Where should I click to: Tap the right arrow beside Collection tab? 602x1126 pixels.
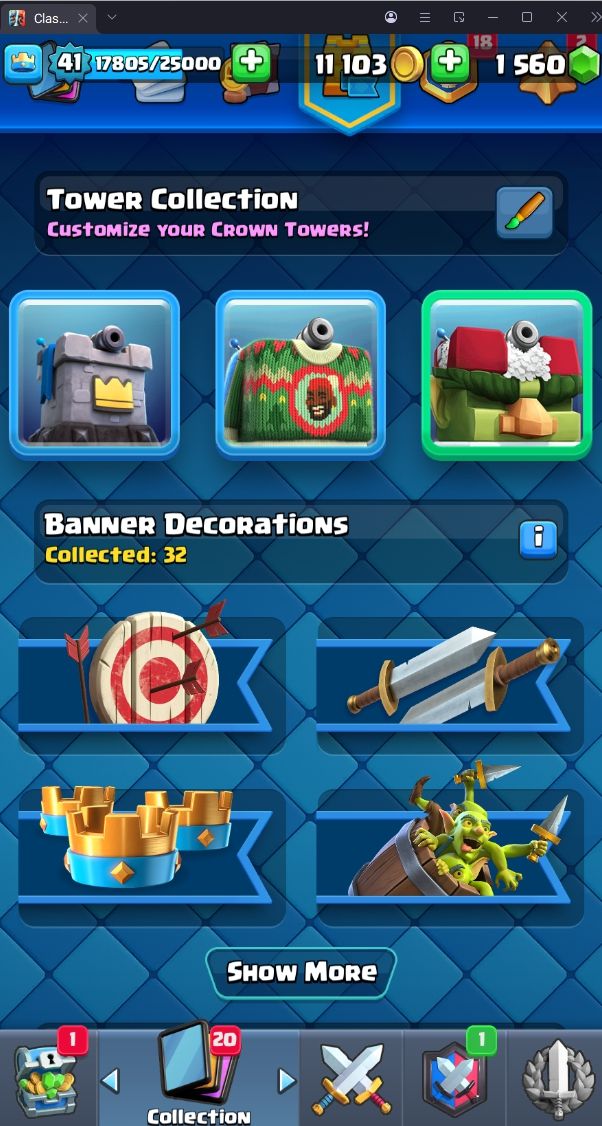287,1081
